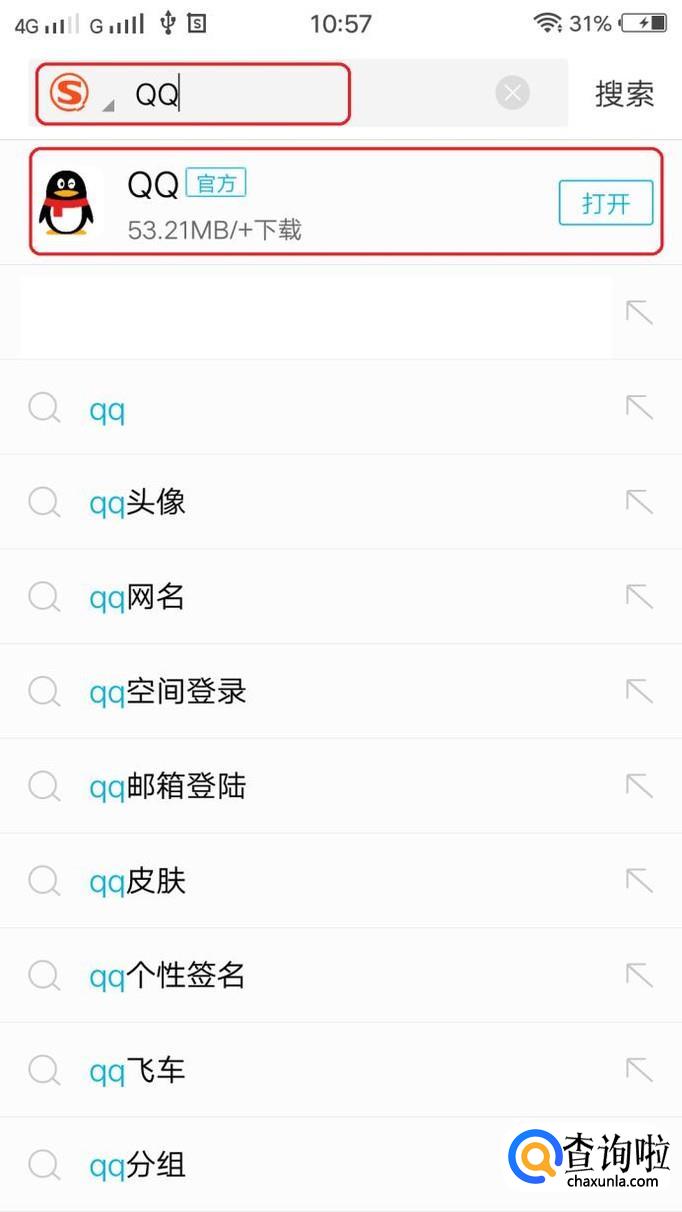
Task: Clear the search text with the X
Action: [x=512, y=94]
